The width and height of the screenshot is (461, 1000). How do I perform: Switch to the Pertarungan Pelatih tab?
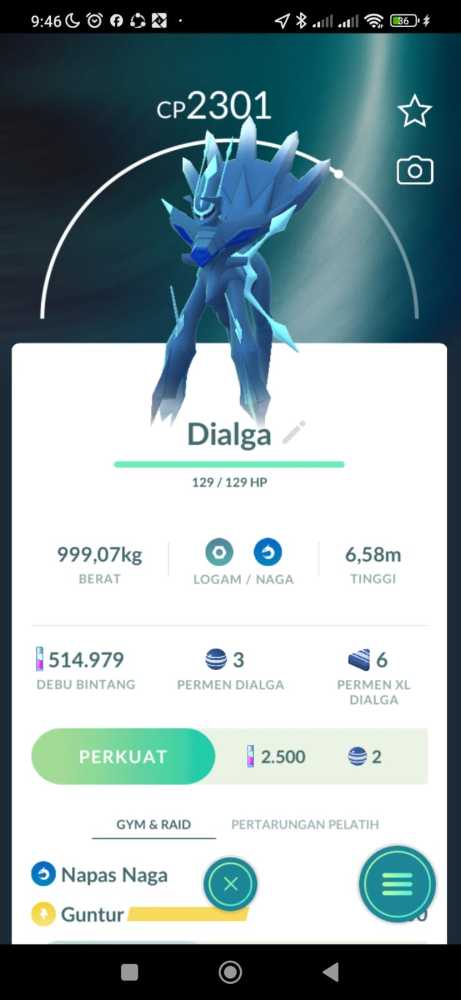tap(305, 824)
